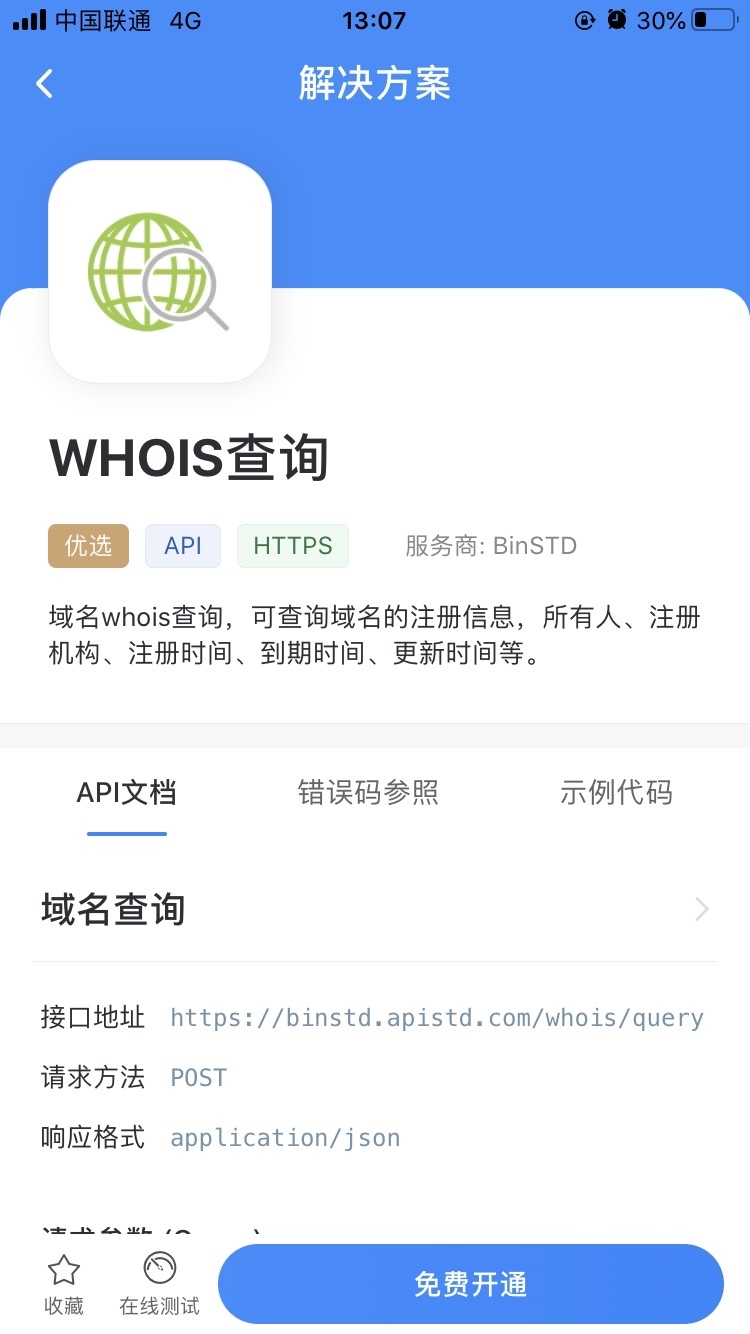The width and height of the screenshot is (750, 1334).
Task: Tap the 免费开通 button
Action: (x=470, y=1284)
